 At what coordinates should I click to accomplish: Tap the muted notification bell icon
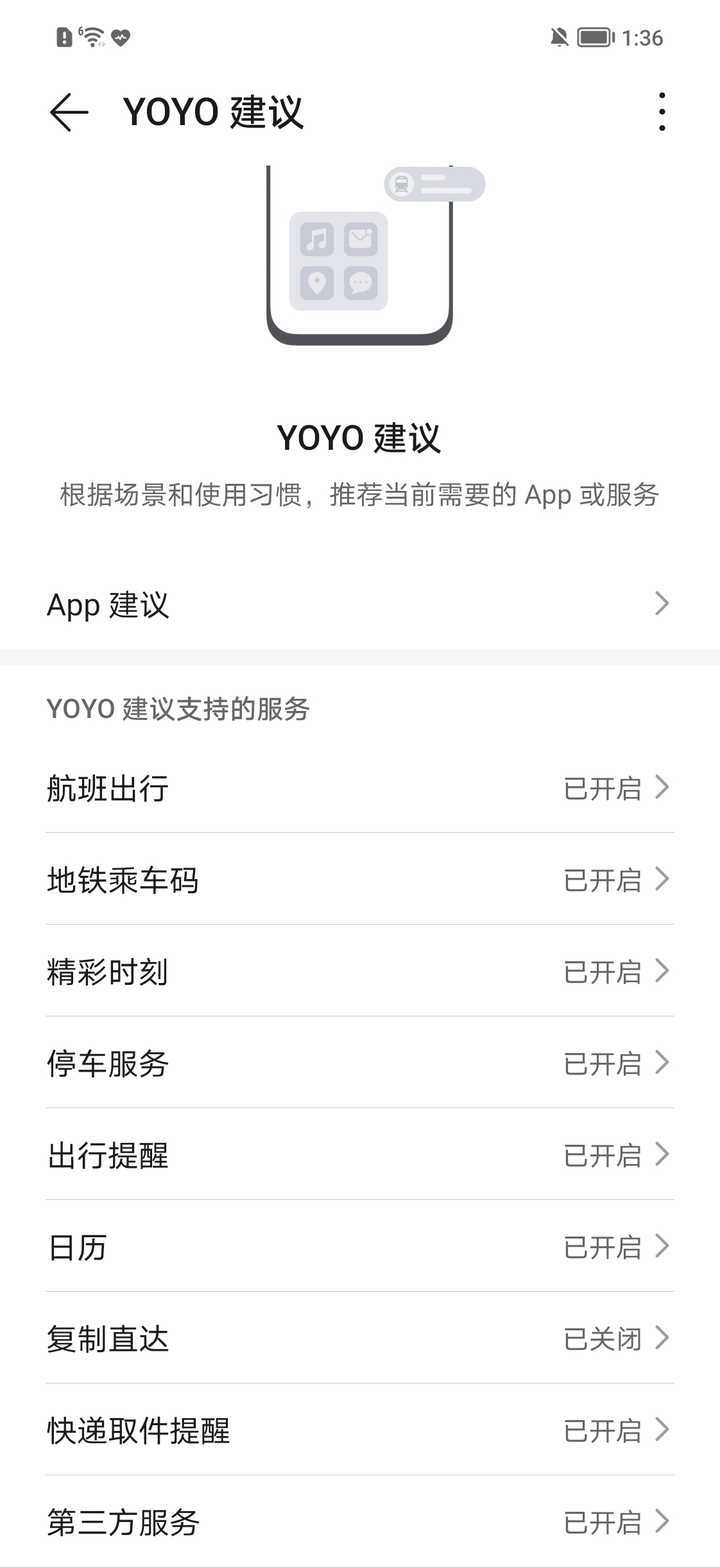[x=561, y=36]
